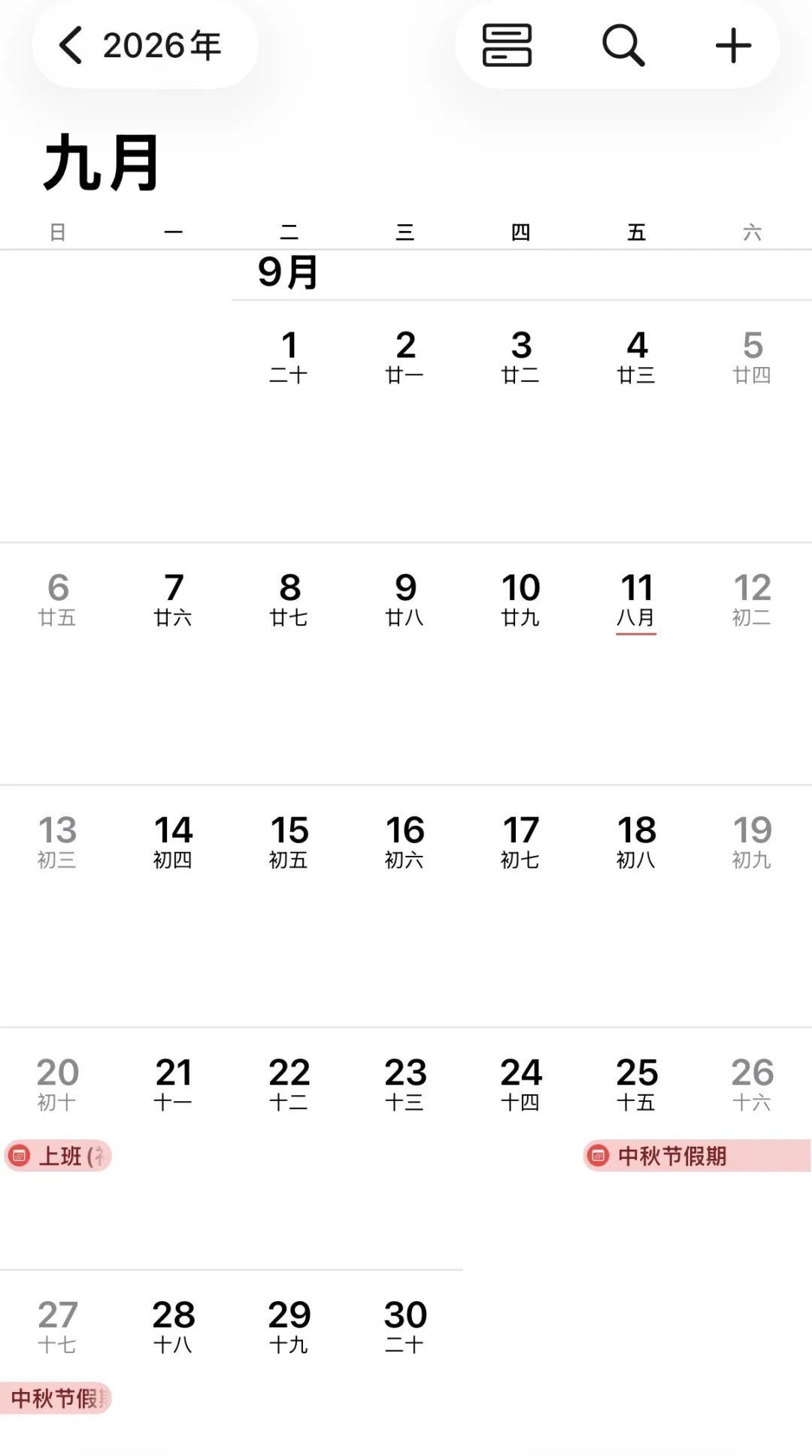Select September 7
Image resolution: width=812 pixels, height=1456 pixels.
174,599
